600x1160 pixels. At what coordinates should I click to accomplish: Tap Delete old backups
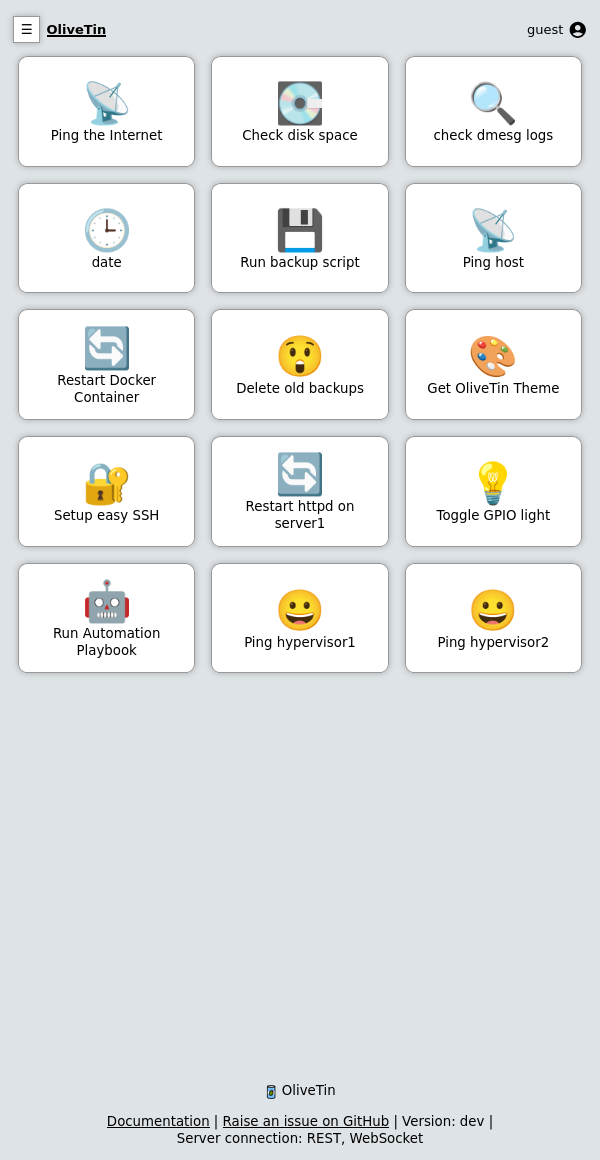(299, 364)
